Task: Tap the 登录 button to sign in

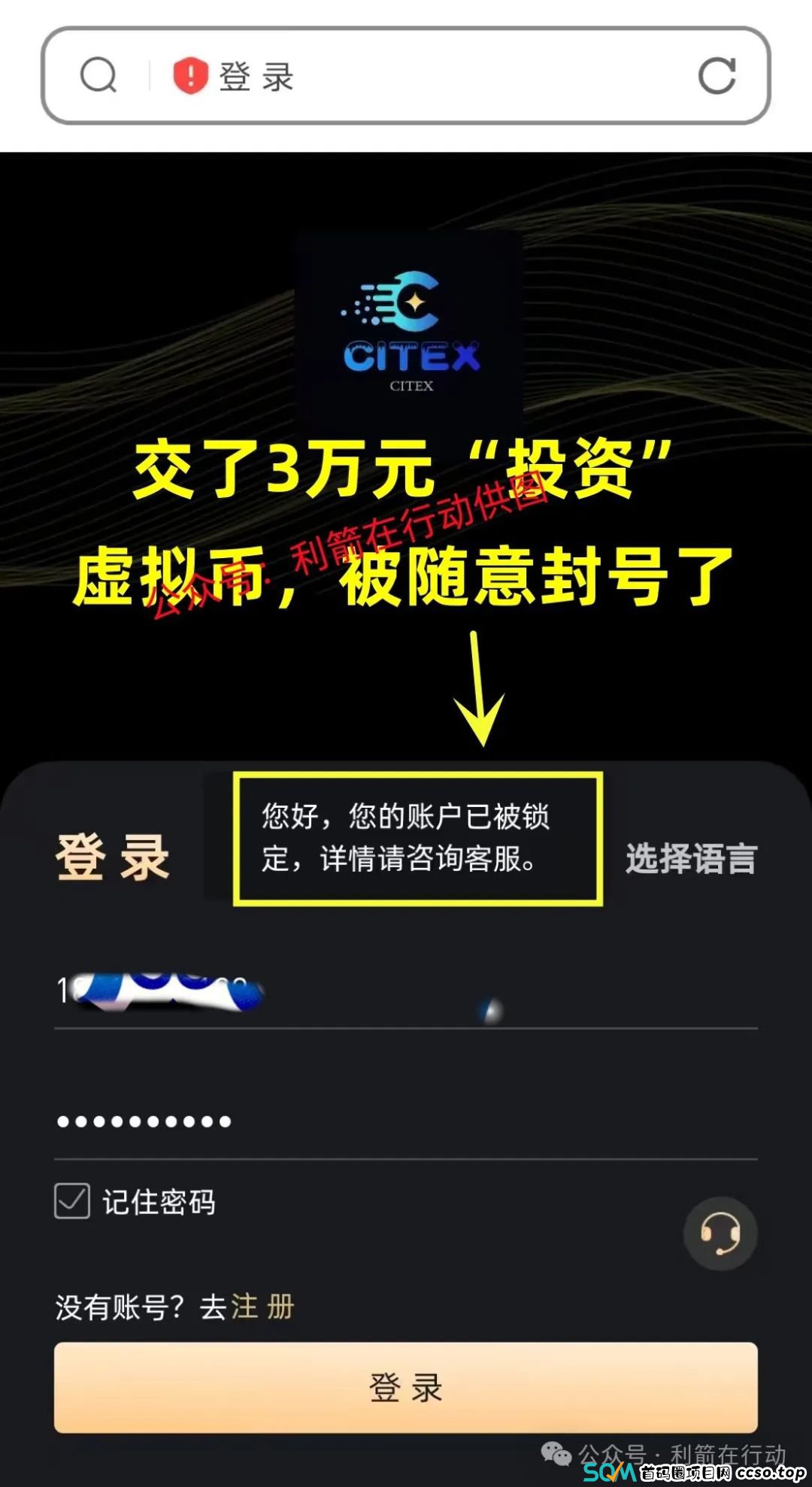Action: point(406,1388)
